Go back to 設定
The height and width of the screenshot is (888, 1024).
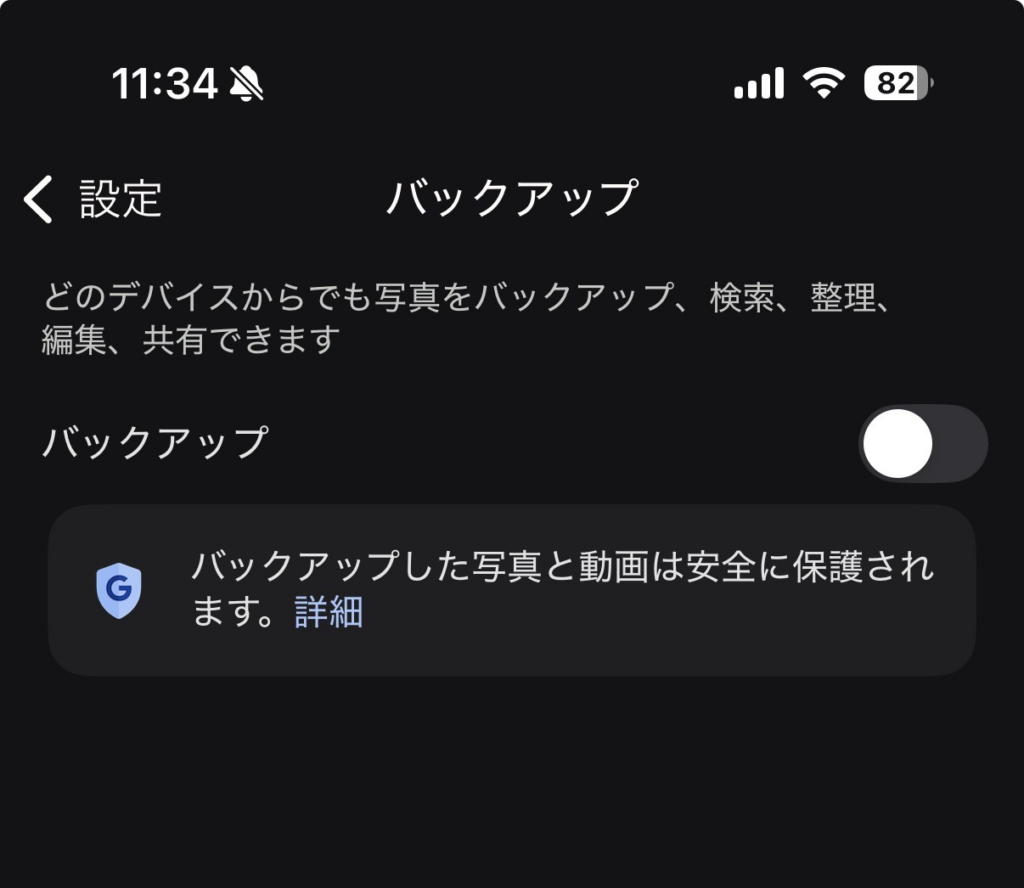point(92,199)
